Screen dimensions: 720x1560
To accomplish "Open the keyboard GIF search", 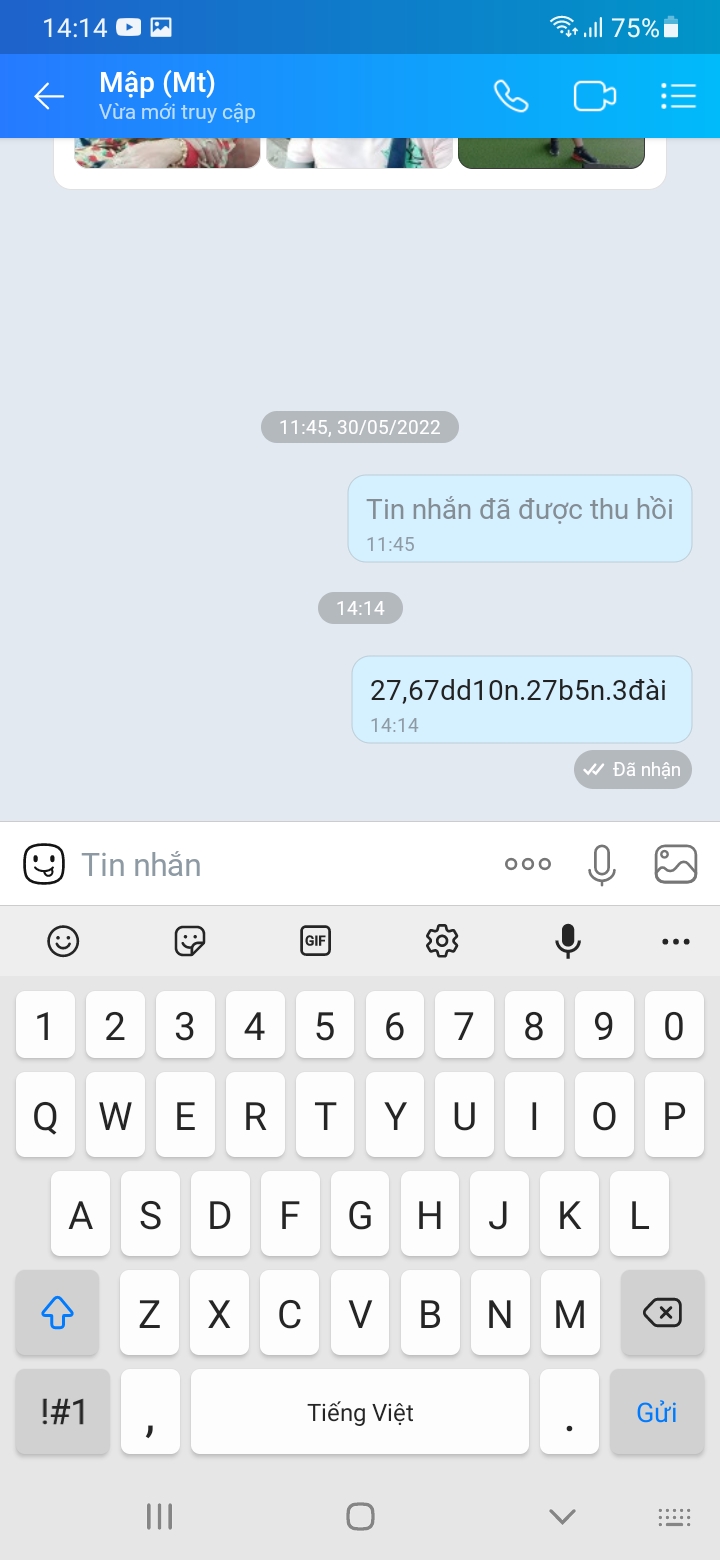I will (x=315, y=941).
